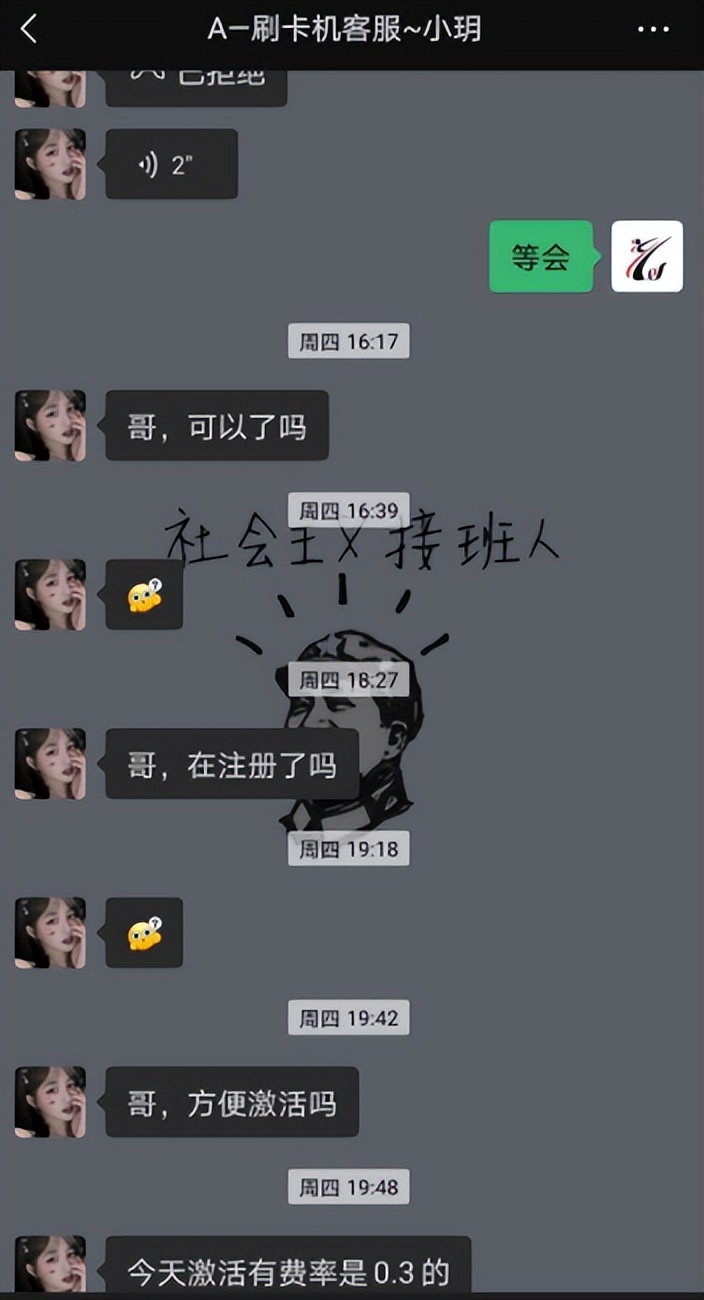Open the avatar beside 哥，方便激活吗
Image resolution: width=704 pixels, height=1300 pixels.
pos(50,1102)
